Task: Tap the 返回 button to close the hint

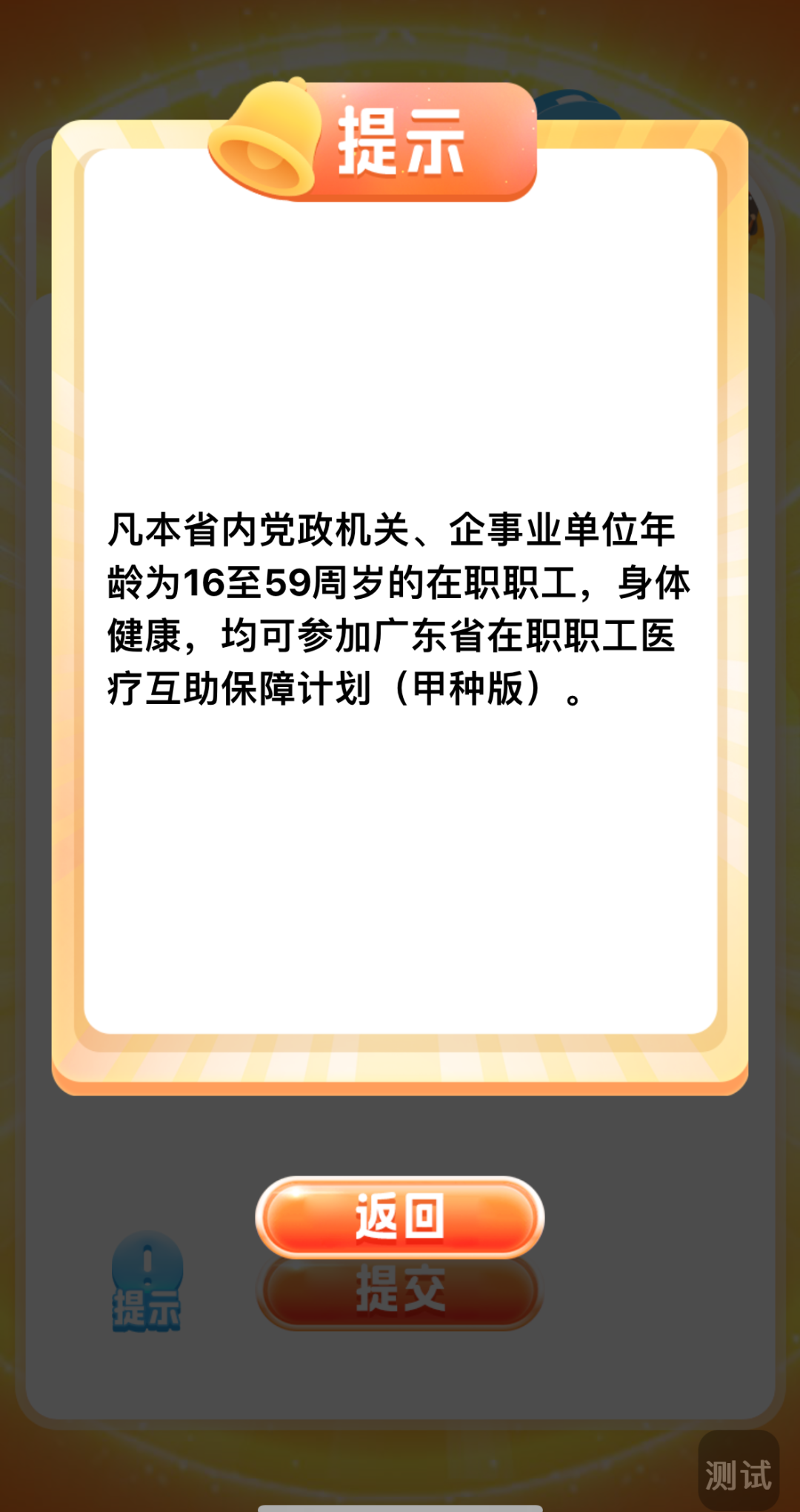Action: click(400, 1217)
